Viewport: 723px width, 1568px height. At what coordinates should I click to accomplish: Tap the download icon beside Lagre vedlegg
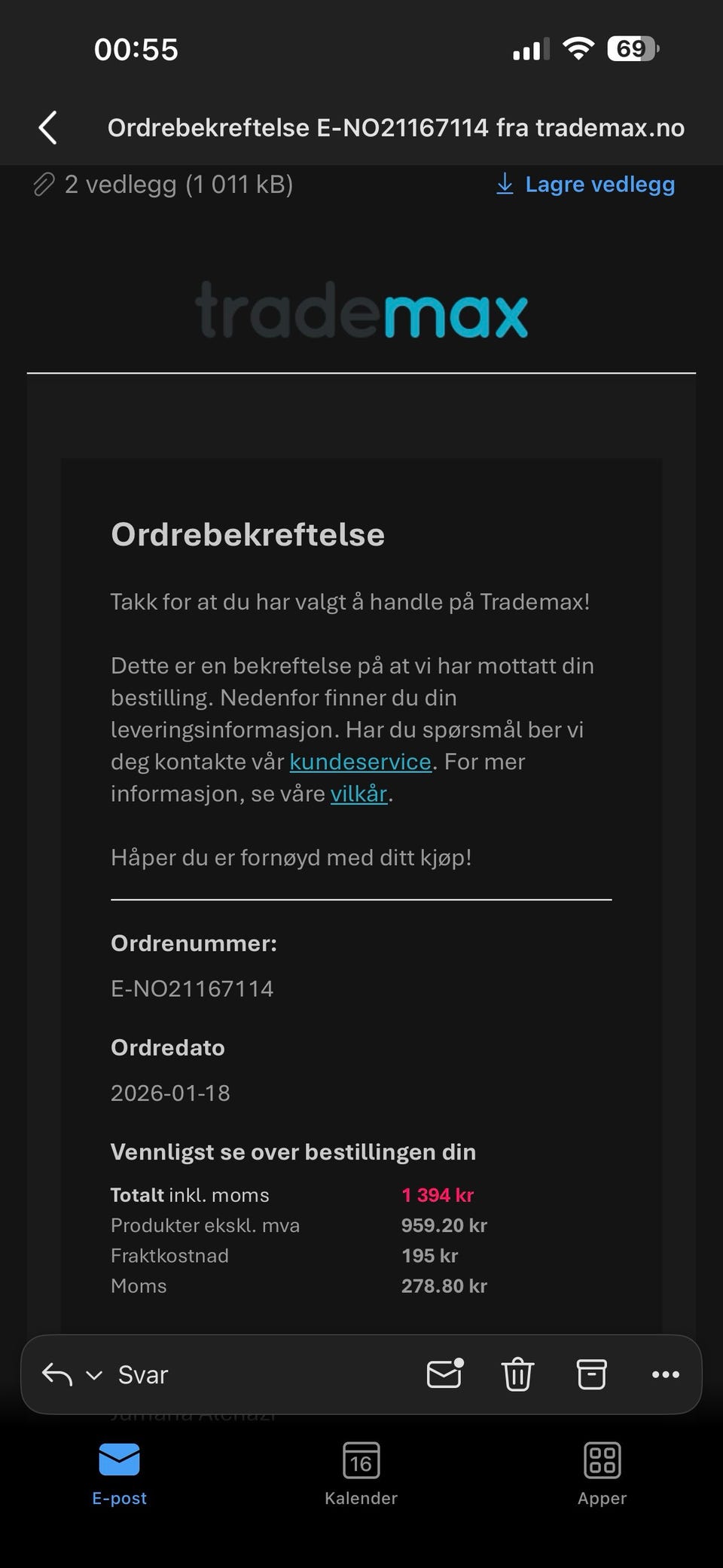(503, 183)
